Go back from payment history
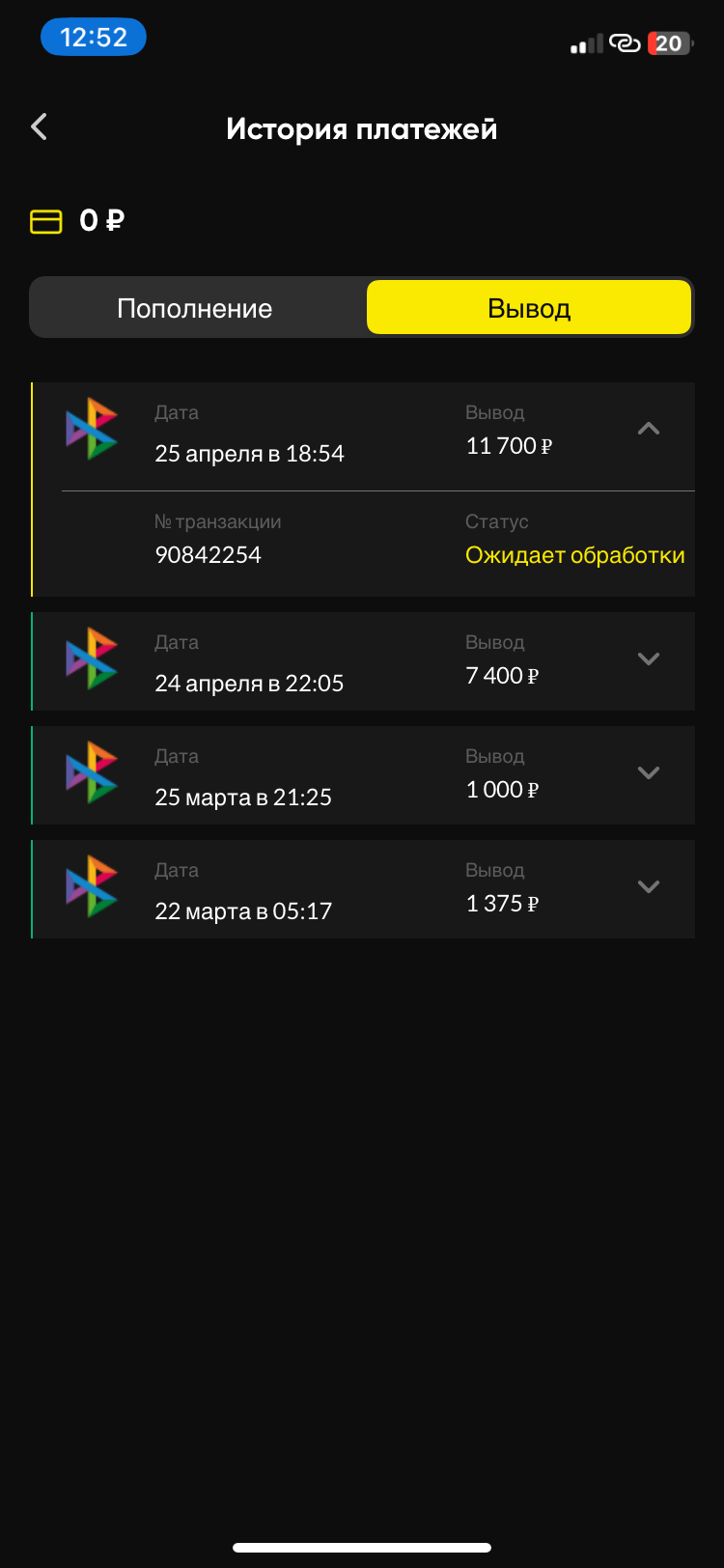This screenshot has height=1568, width=724. 40,126
